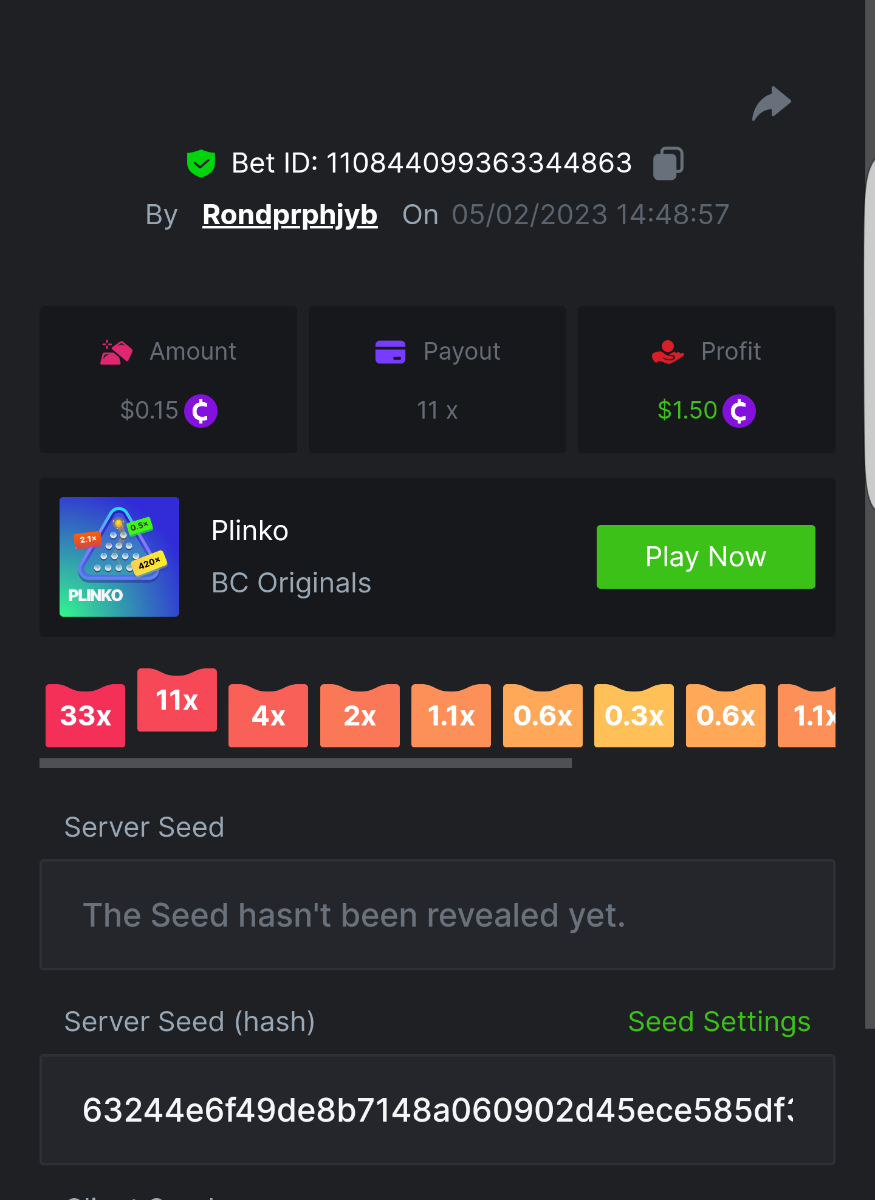Share this bet result
Screen dimensions: 875x1200
click(771, 104)
